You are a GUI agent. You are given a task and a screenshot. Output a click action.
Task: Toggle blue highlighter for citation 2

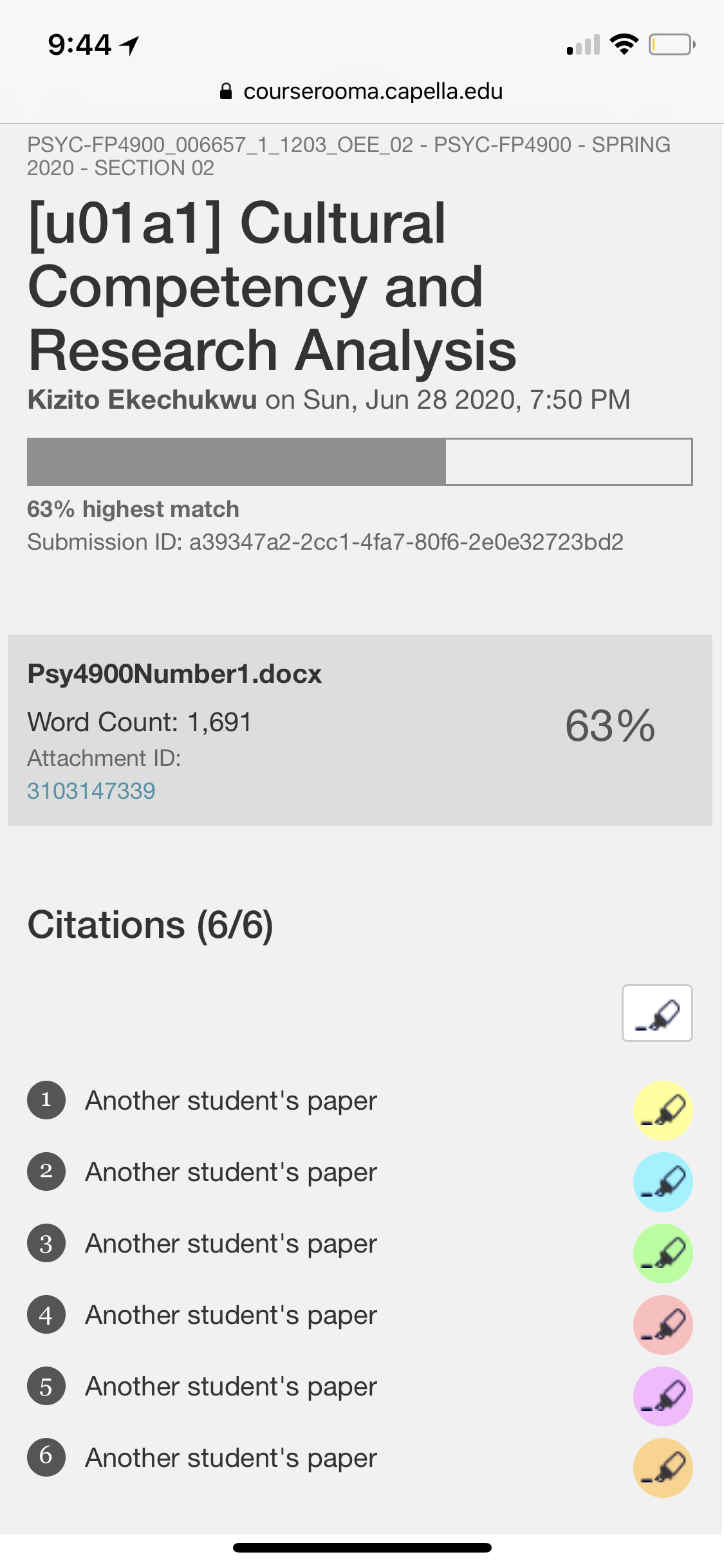(663, 1182)
